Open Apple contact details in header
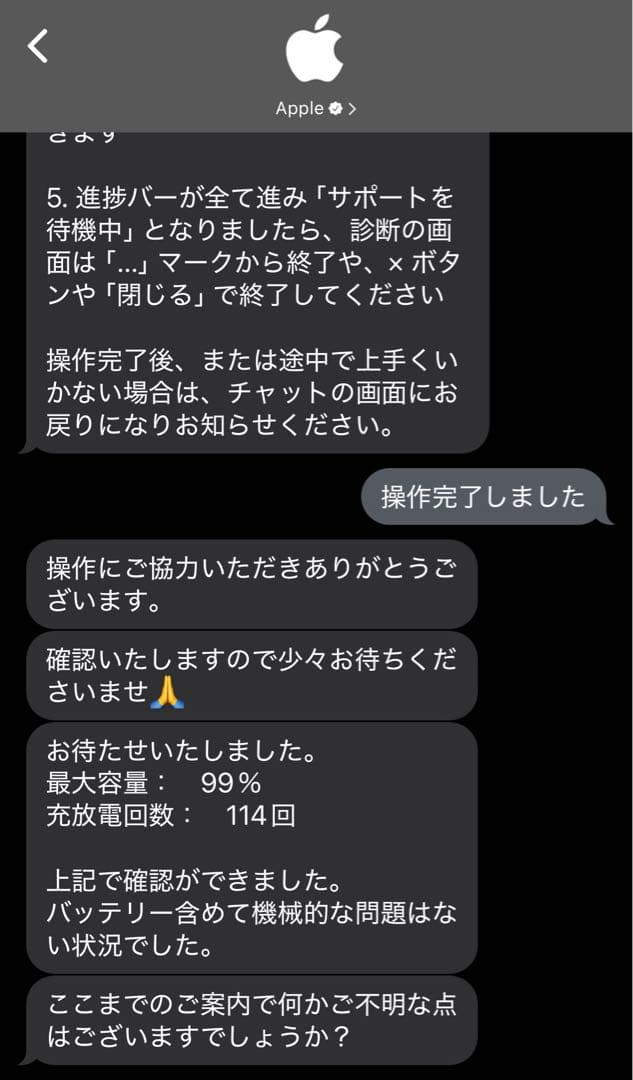Screen dimensions: 633x1080 tap(315, 108)
